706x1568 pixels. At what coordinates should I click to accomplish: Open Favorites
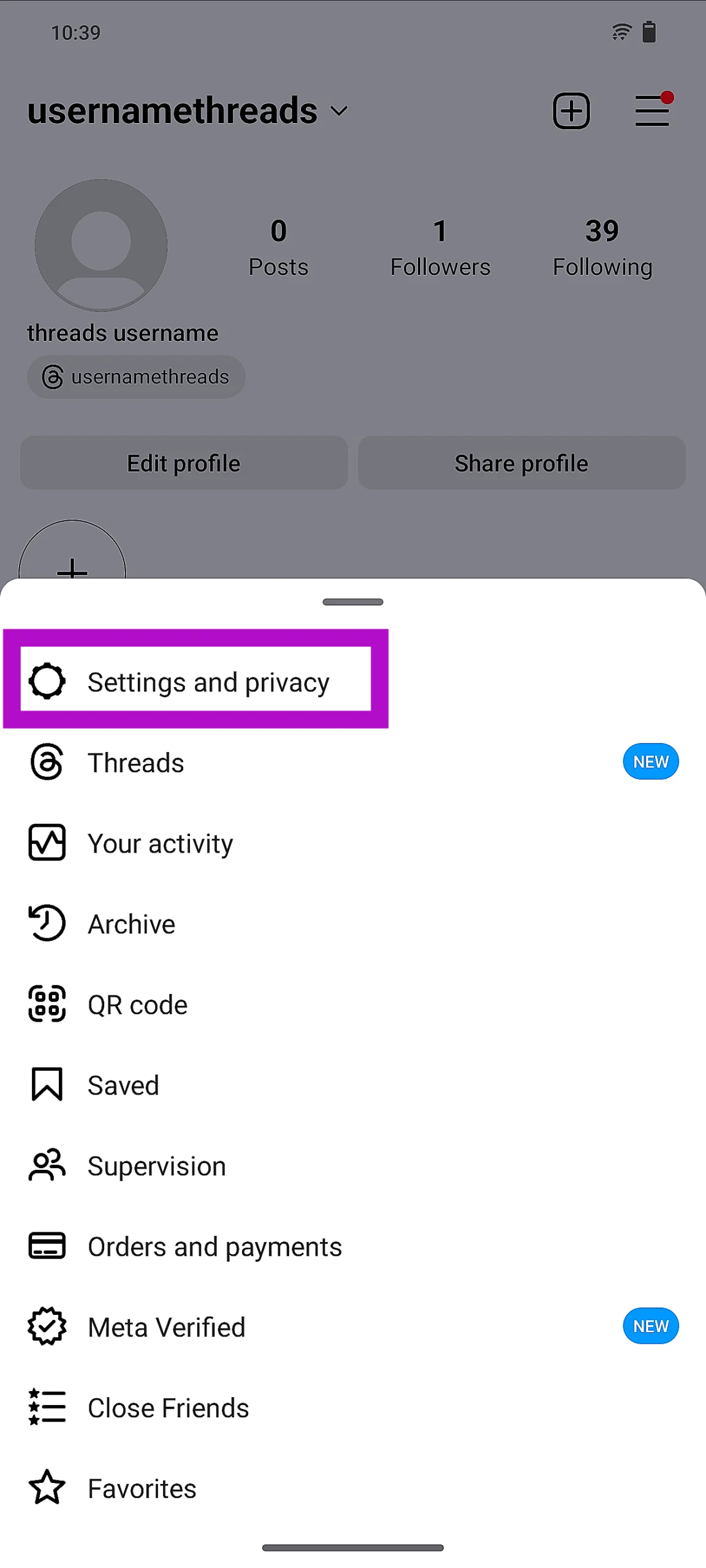point(142,1488)
